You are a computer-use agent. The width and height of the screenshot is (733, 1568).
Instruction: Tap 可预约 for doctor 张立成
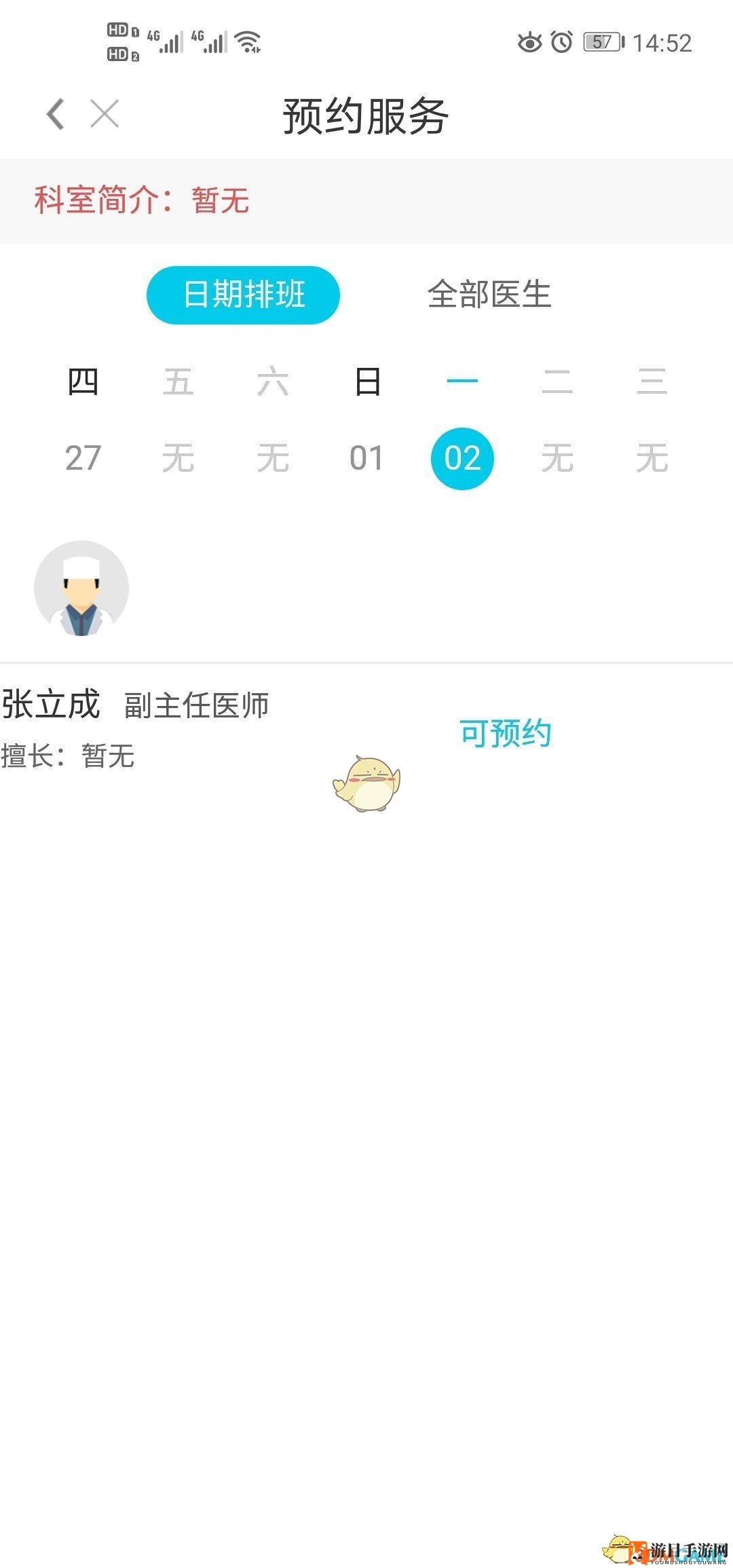[x=506, y=734]
